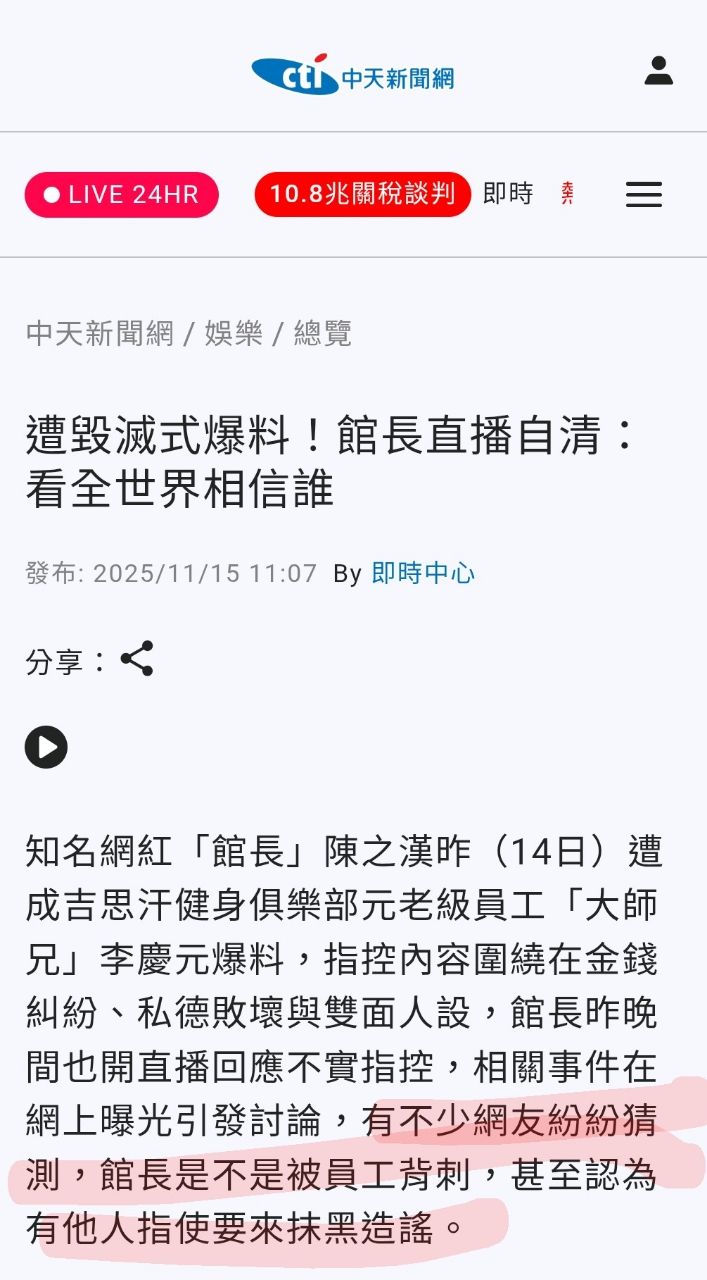Screen dimensions: 707x1280
Task: Play the article audio
Action: pyautogui.click(x=46, y=747)
